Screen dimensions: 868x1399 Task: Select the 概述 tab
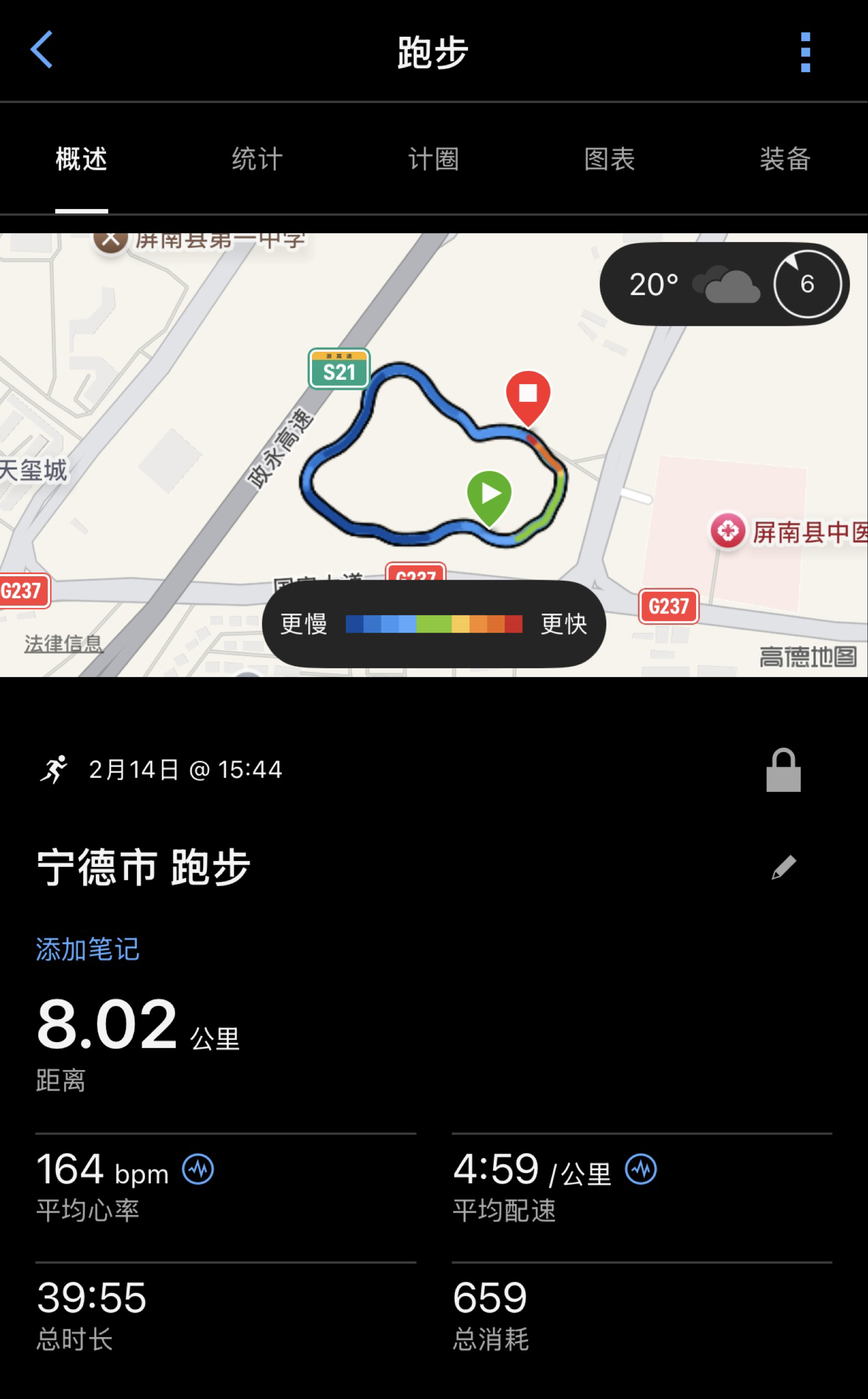(x=82, y=159)
